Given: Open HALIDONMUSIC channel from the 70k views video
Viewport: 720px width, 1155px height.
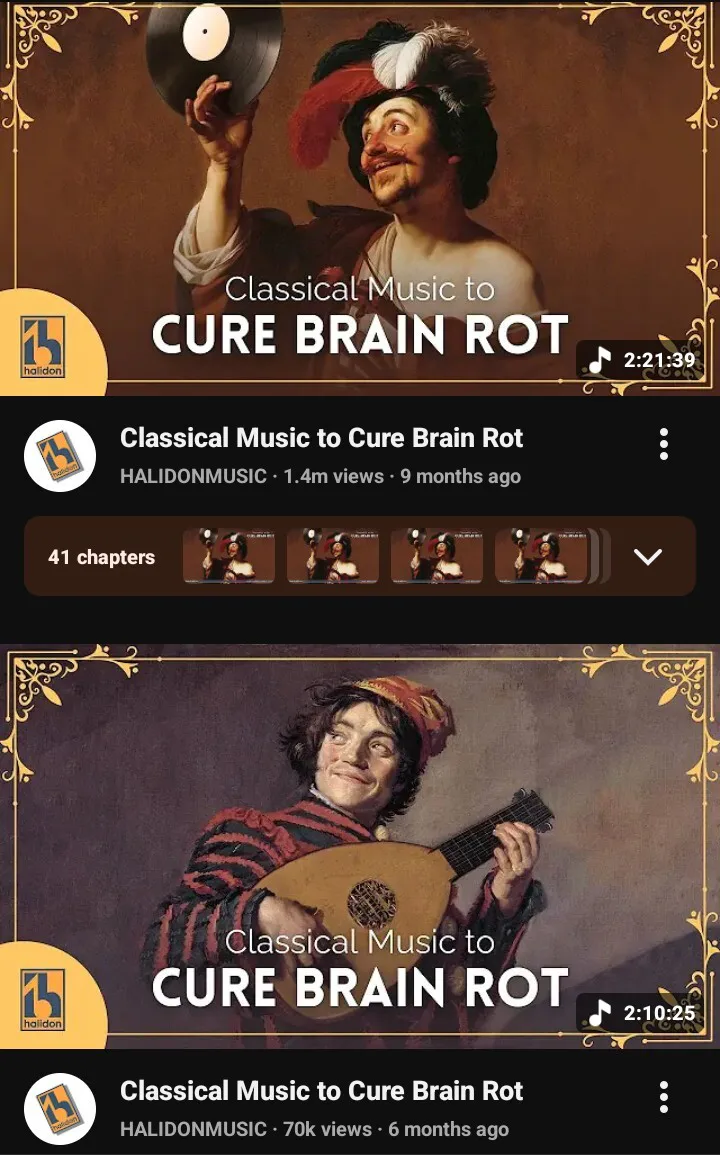Looking at the screenshot, I should coord(60,1109).
